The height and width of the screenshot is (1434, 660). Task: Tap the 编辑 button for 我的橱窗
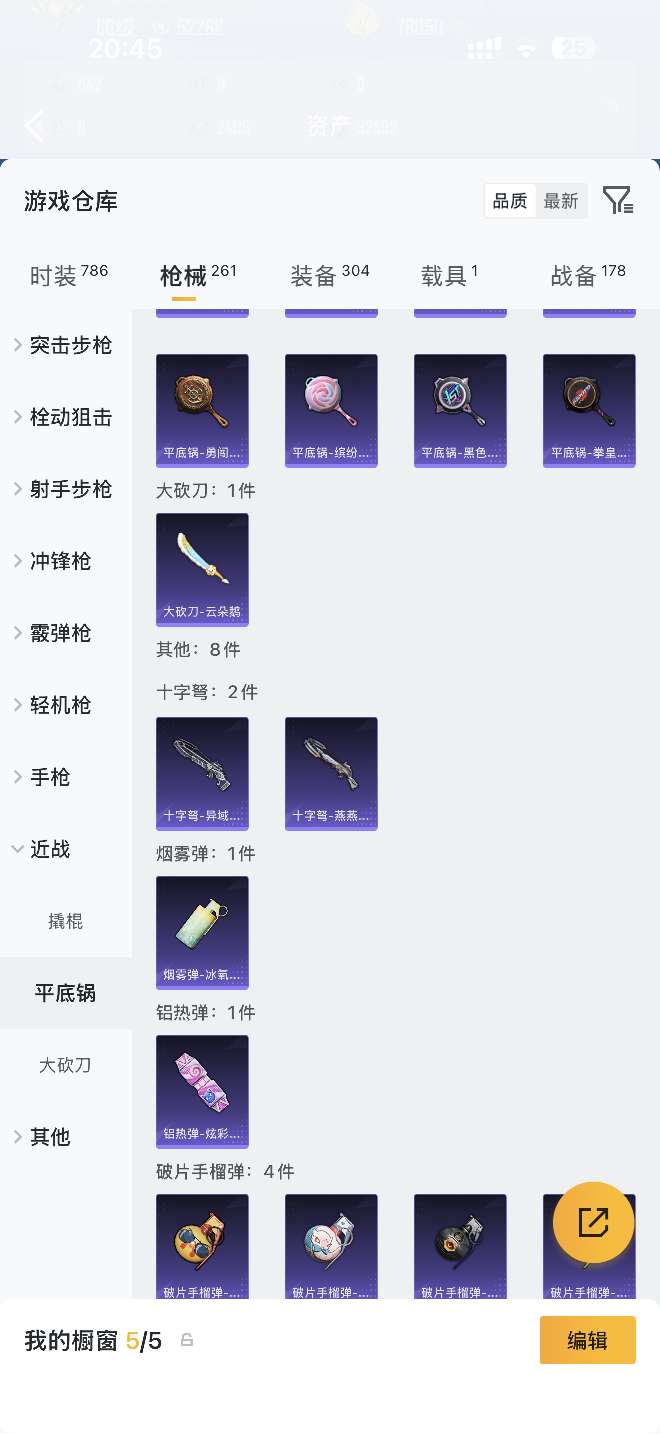[587, 1340]
